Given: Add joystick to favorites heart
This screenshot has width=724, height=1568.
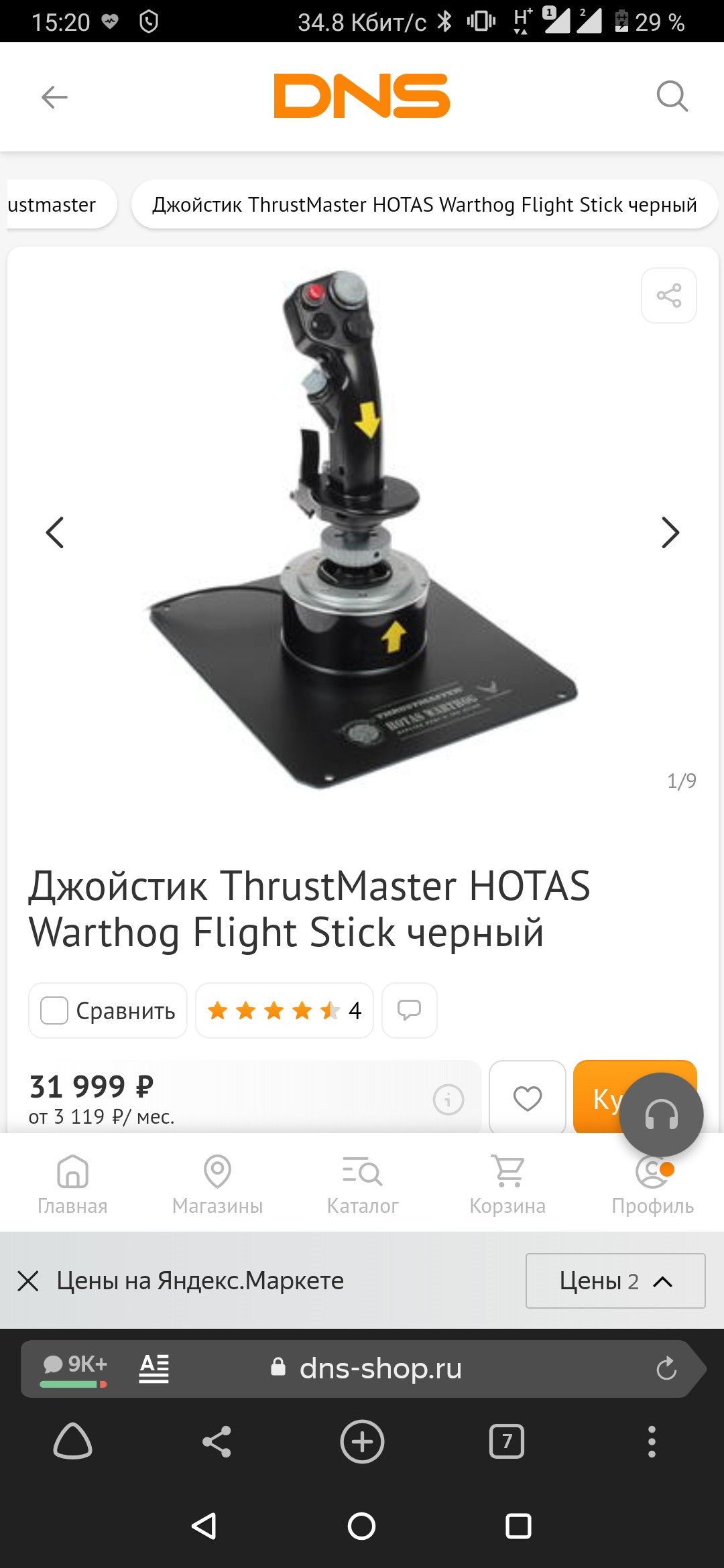Looking at the screenshot, I should pos(527,1099).
